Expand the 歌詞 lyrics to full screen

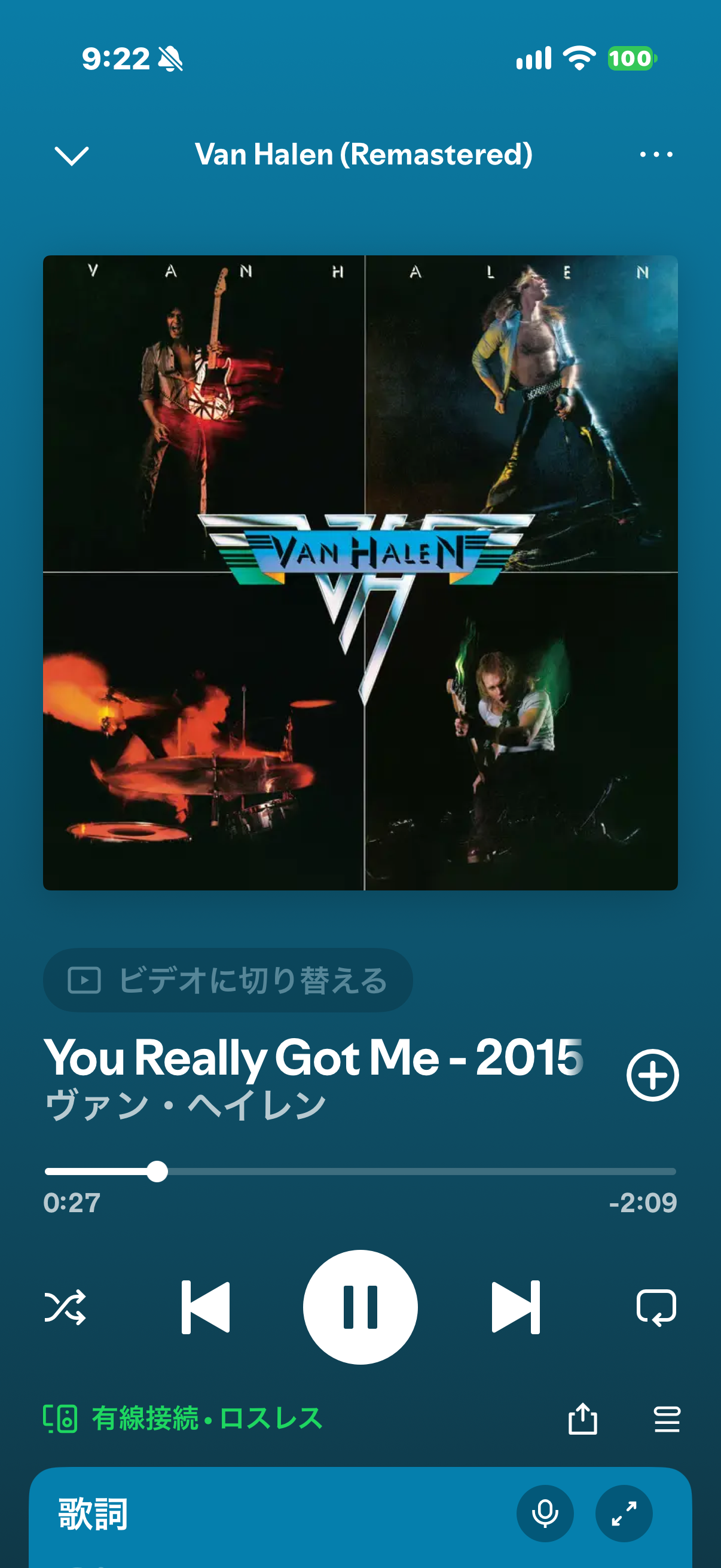[x=624, y=1513]
